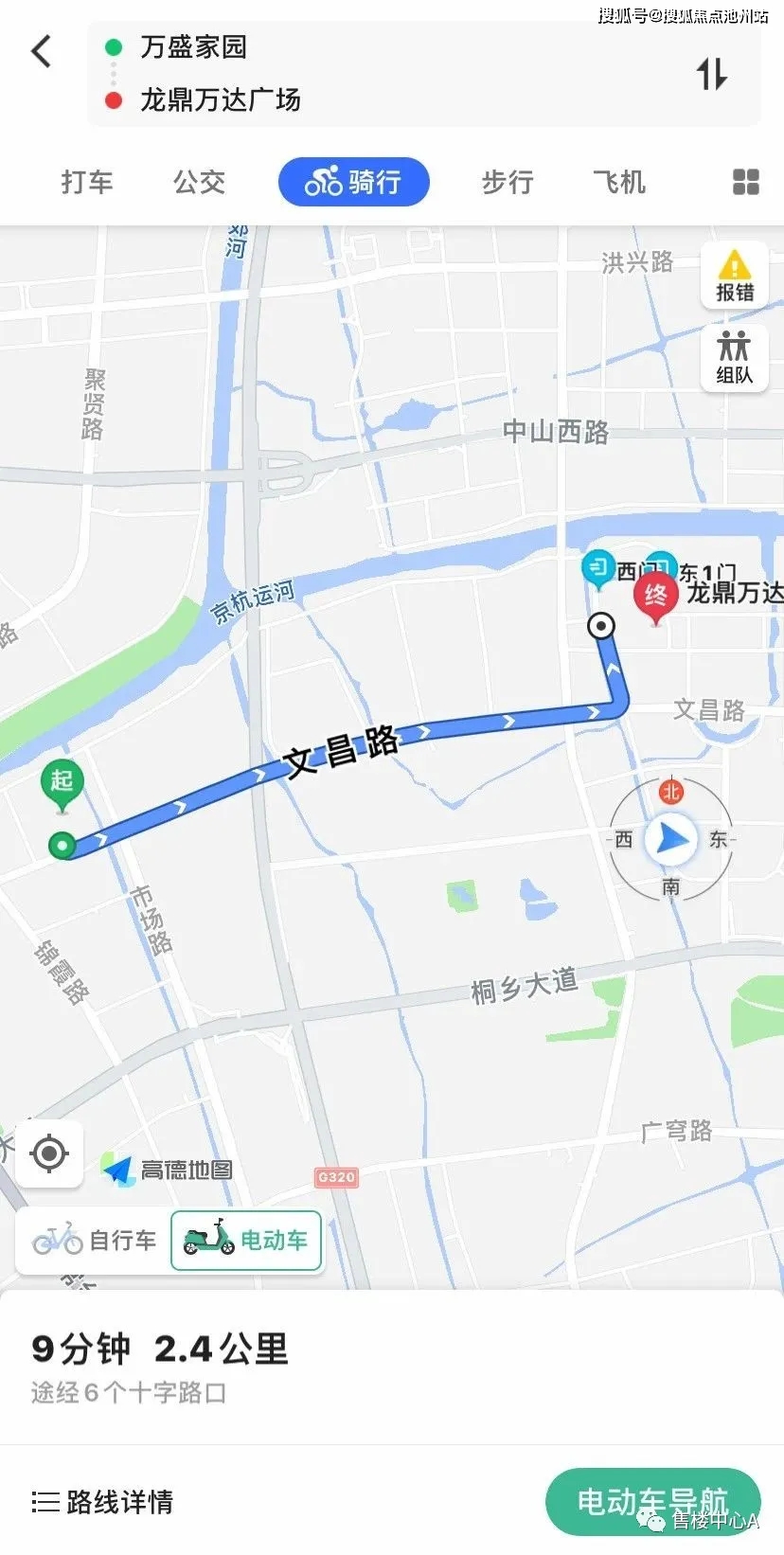Switch to the 打车 tab

click(x=87, y=182)
